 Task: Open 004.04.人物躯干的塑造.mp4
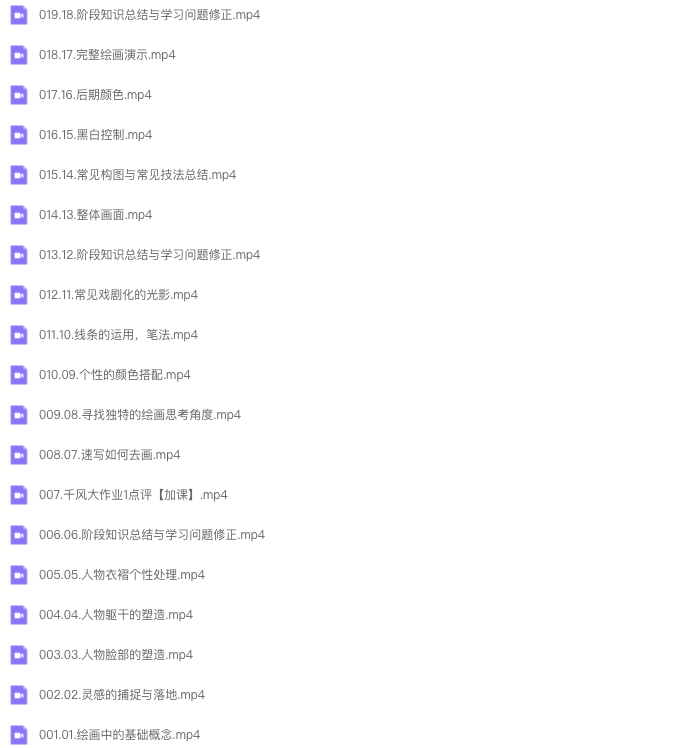tap(116, 615)
